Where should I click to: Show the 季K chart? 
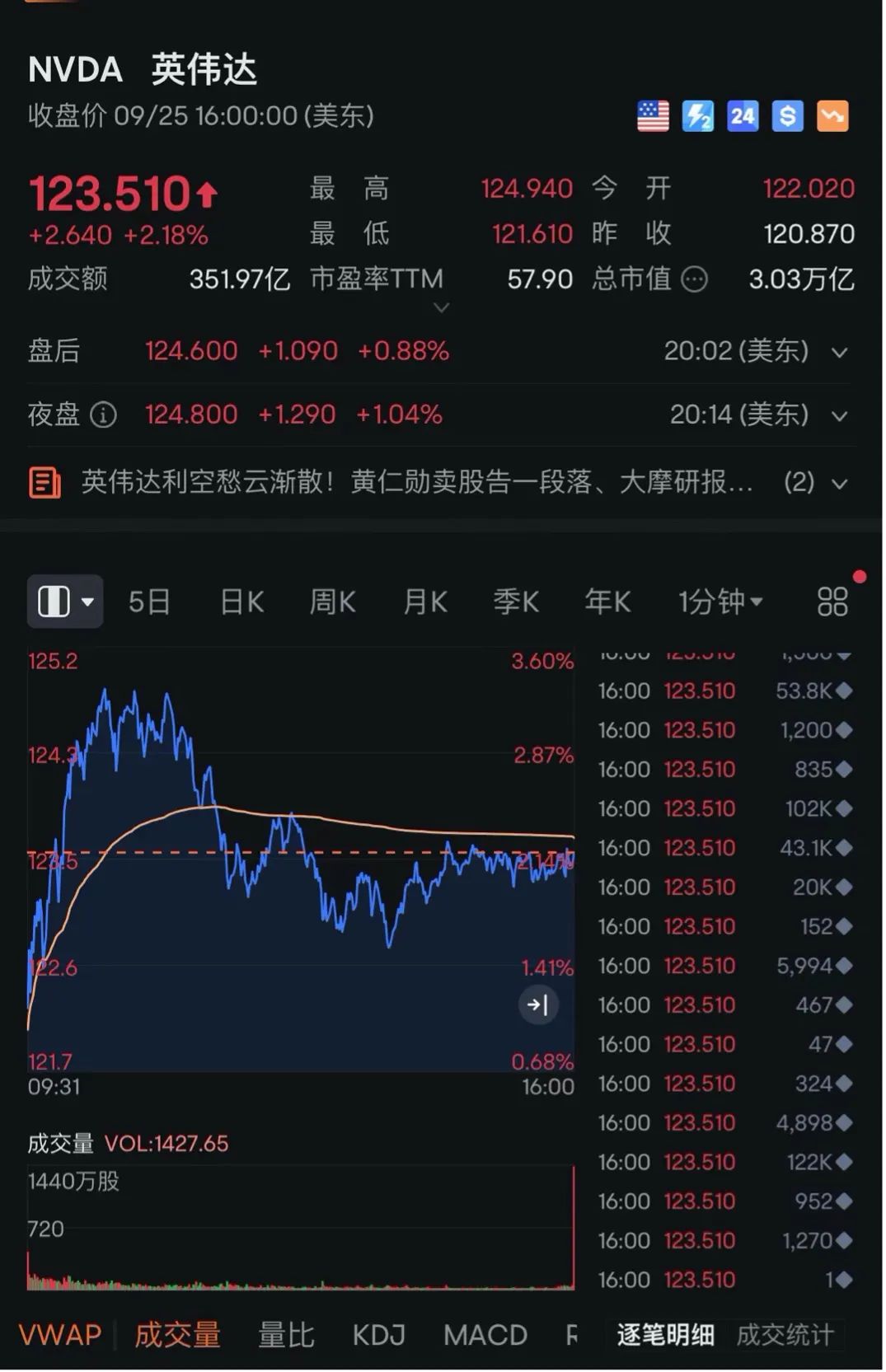tap(516, 602)
